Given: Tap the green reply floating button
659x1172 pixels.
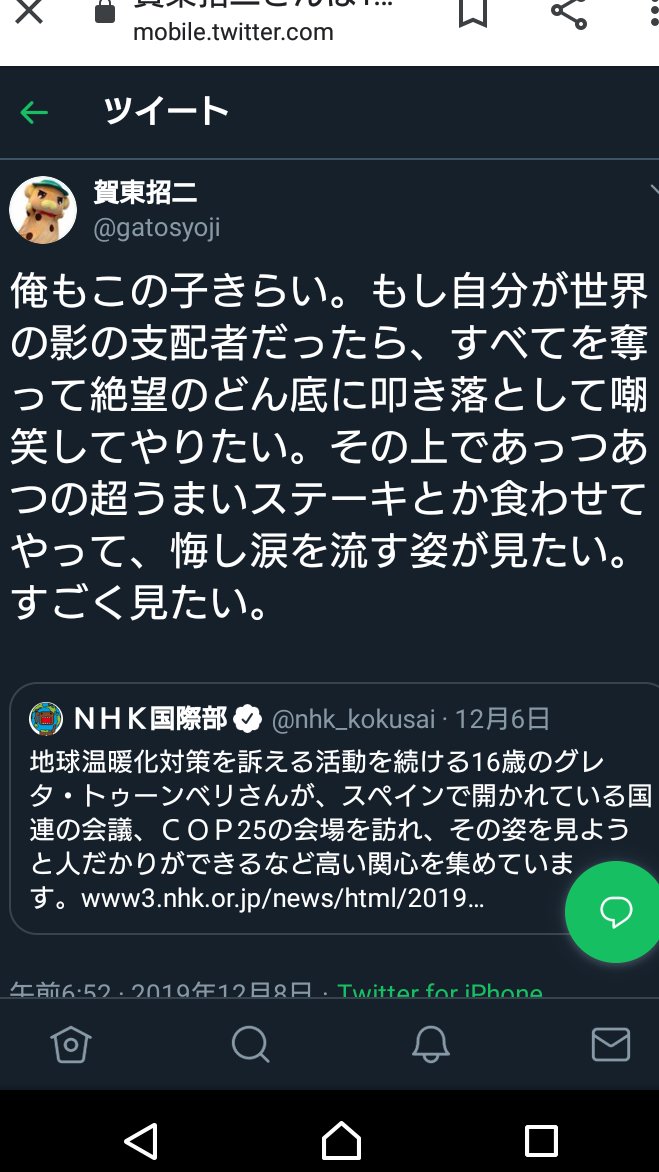Looking at the screenshot, I should click(615, 911).
